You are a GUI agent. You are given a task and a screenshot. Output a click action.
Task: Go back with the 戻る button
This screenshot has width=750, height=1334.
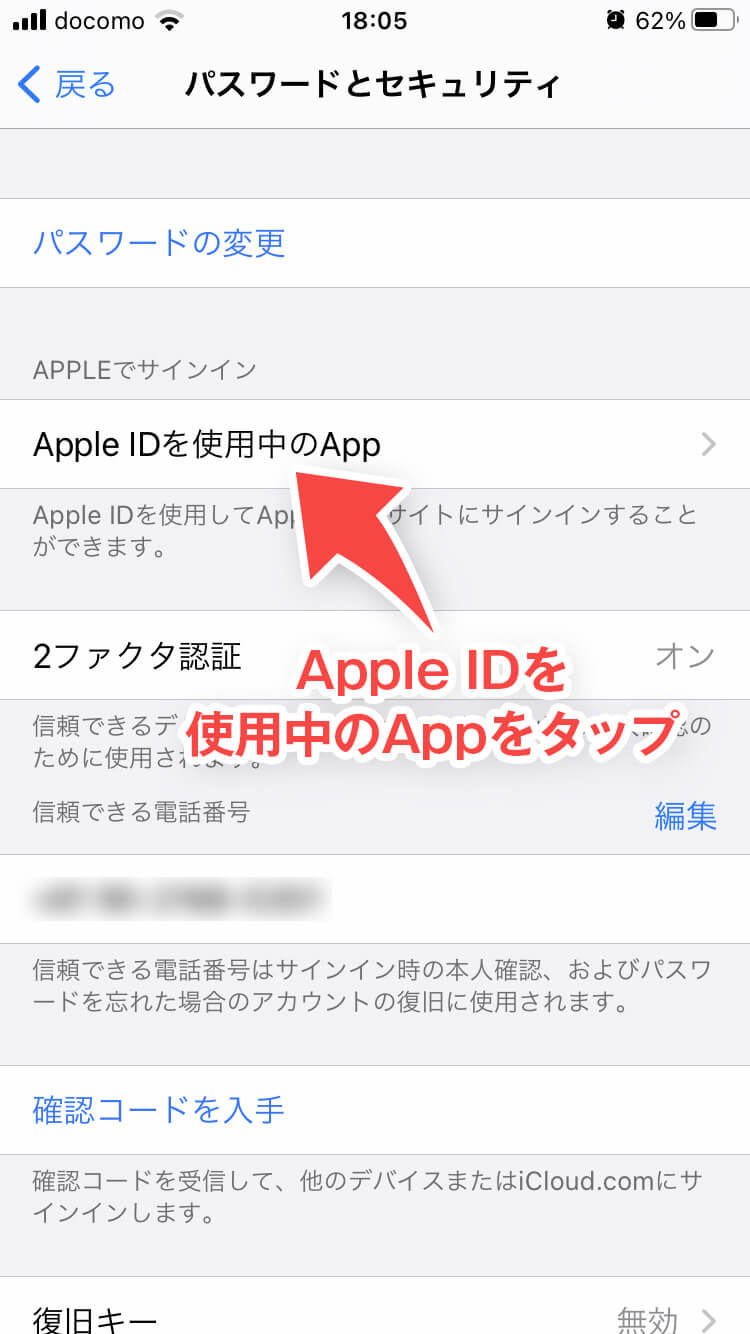(x=68, y=85)
